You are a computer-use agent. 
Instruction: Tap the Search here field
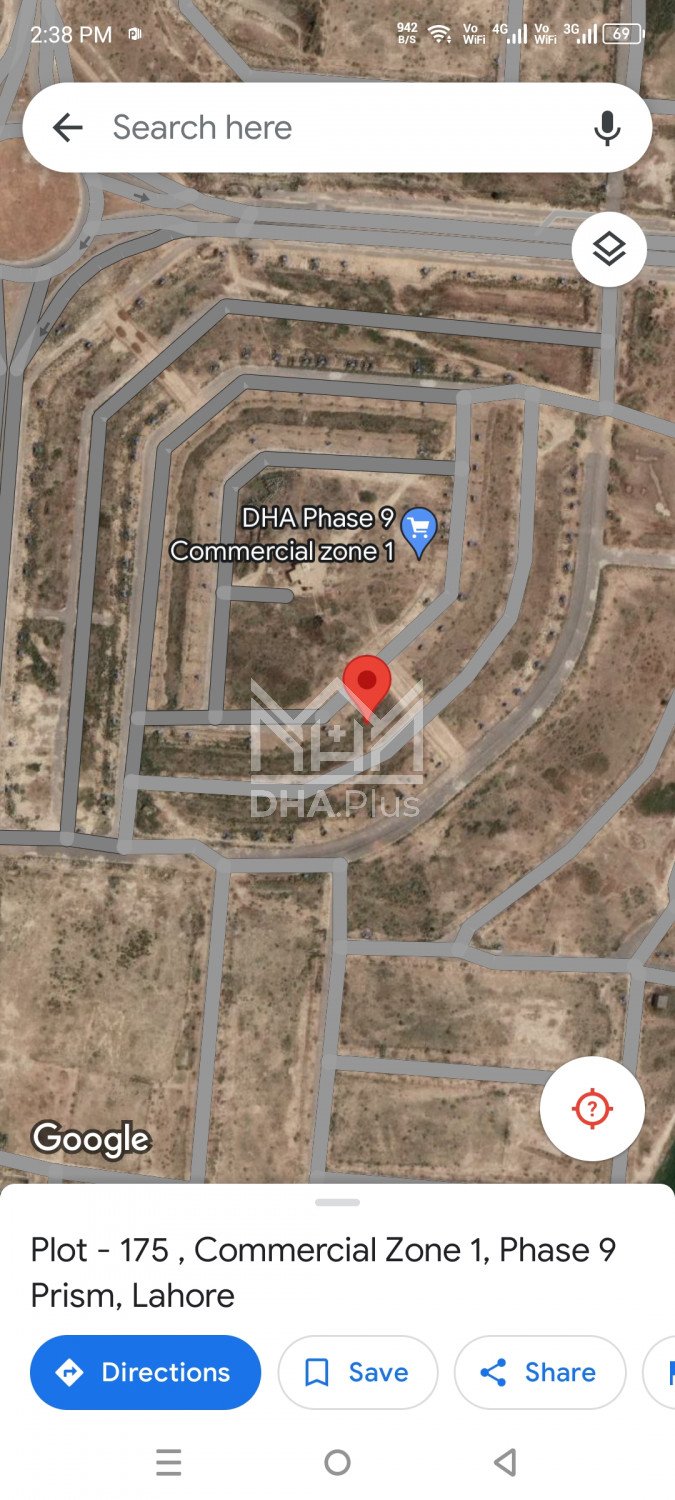[330, 127]
